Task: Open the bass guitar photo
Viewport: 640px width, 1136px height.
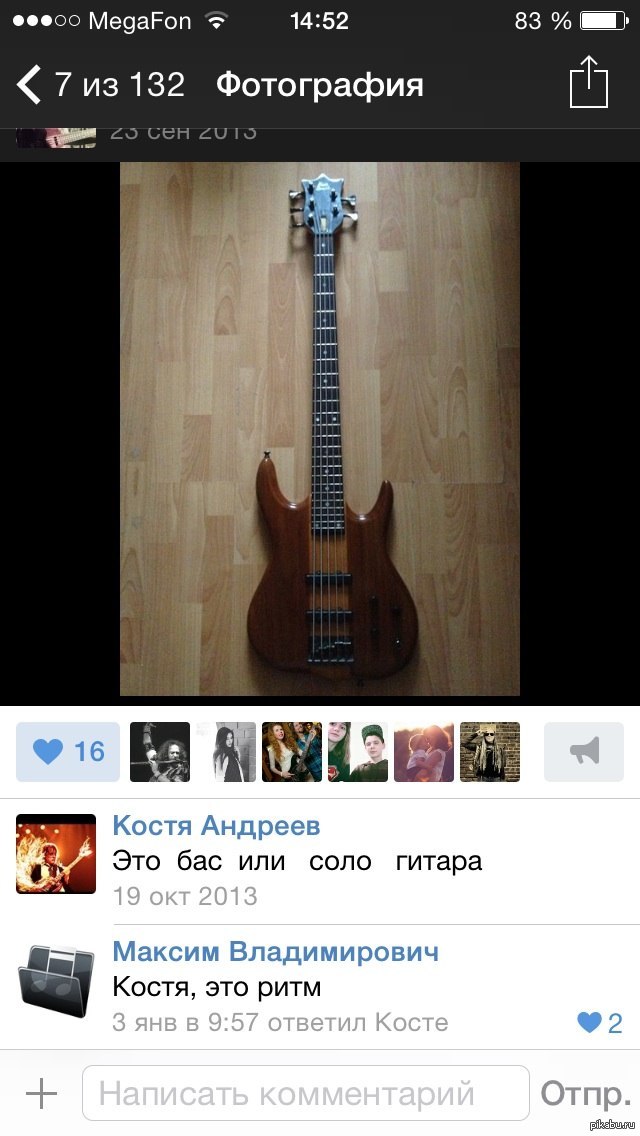Action: coord(320,428)
